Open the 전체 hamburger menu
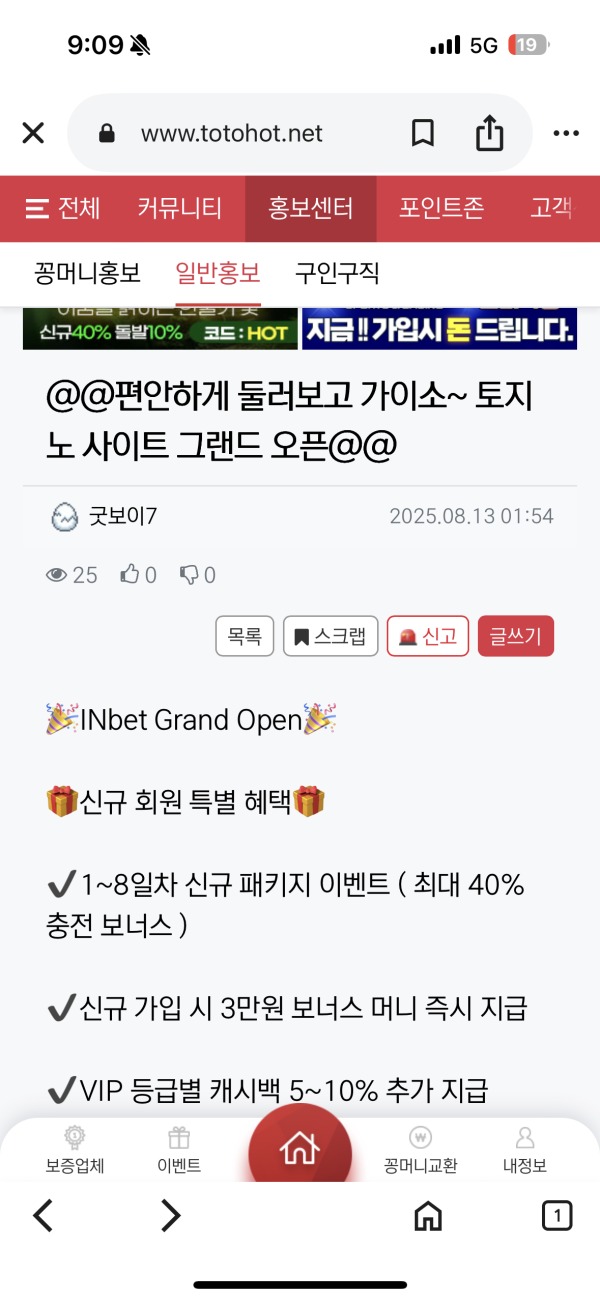The image size is (600, 1301). 63,208
